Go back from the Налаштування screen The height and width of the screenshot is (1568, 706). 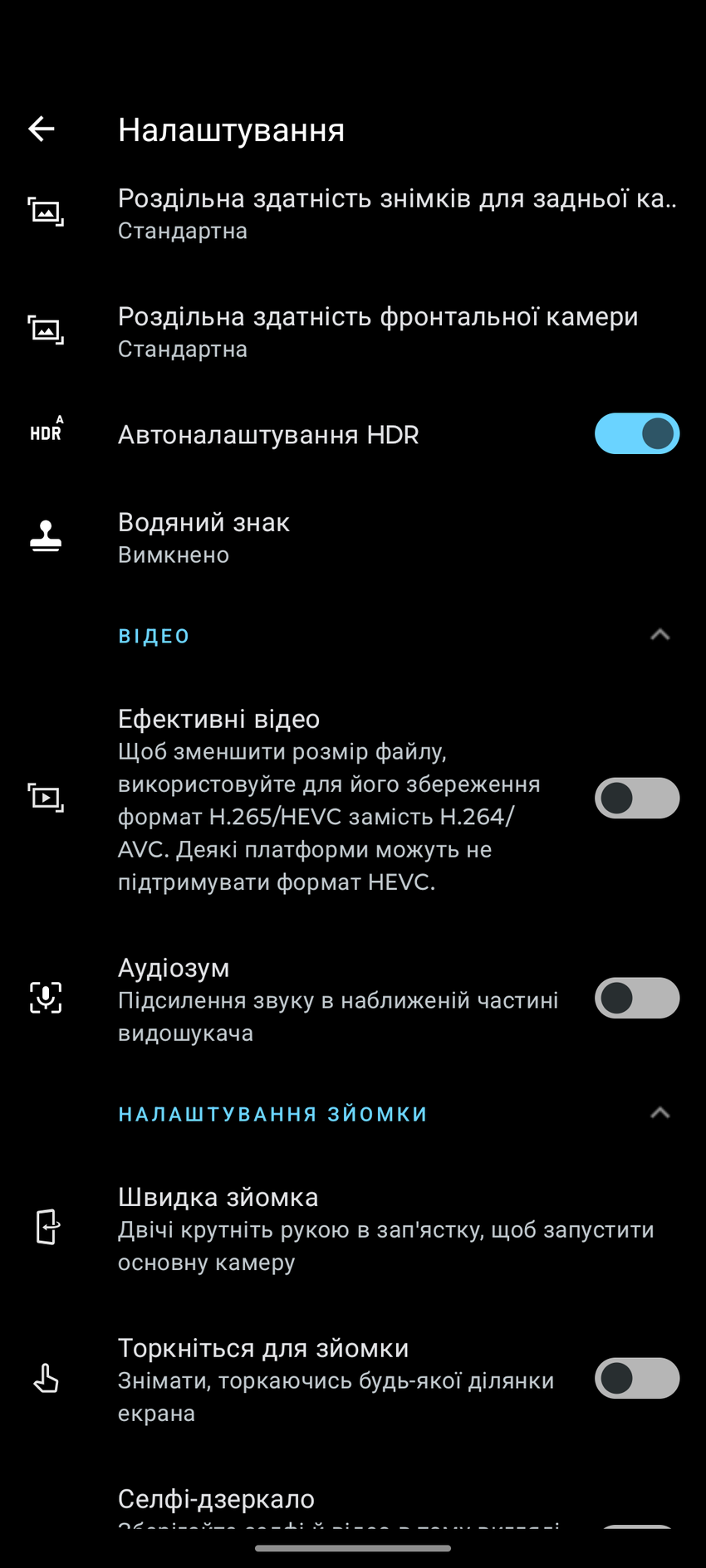coord(42,129)
